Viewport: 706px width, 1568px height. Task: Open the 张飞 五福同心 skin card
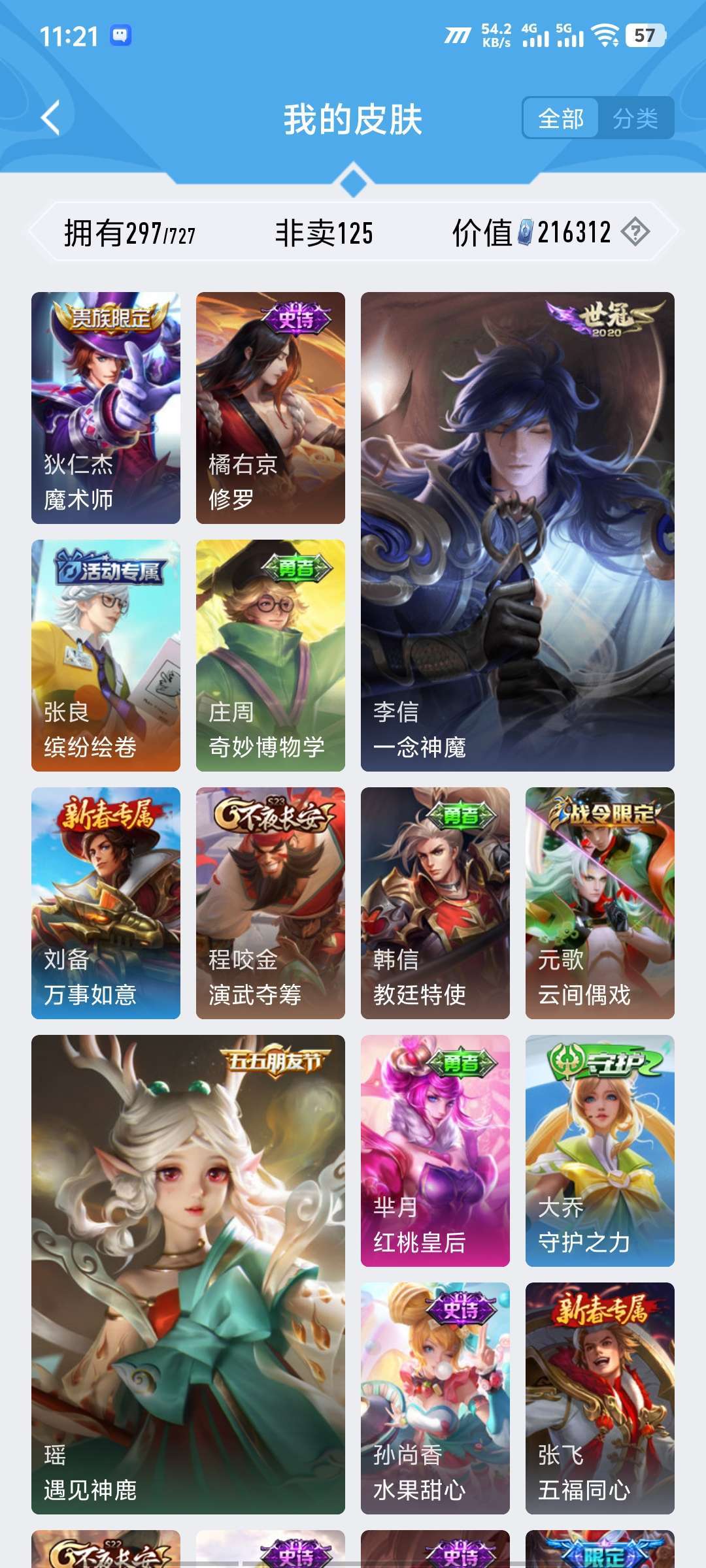pos(600,1398)
